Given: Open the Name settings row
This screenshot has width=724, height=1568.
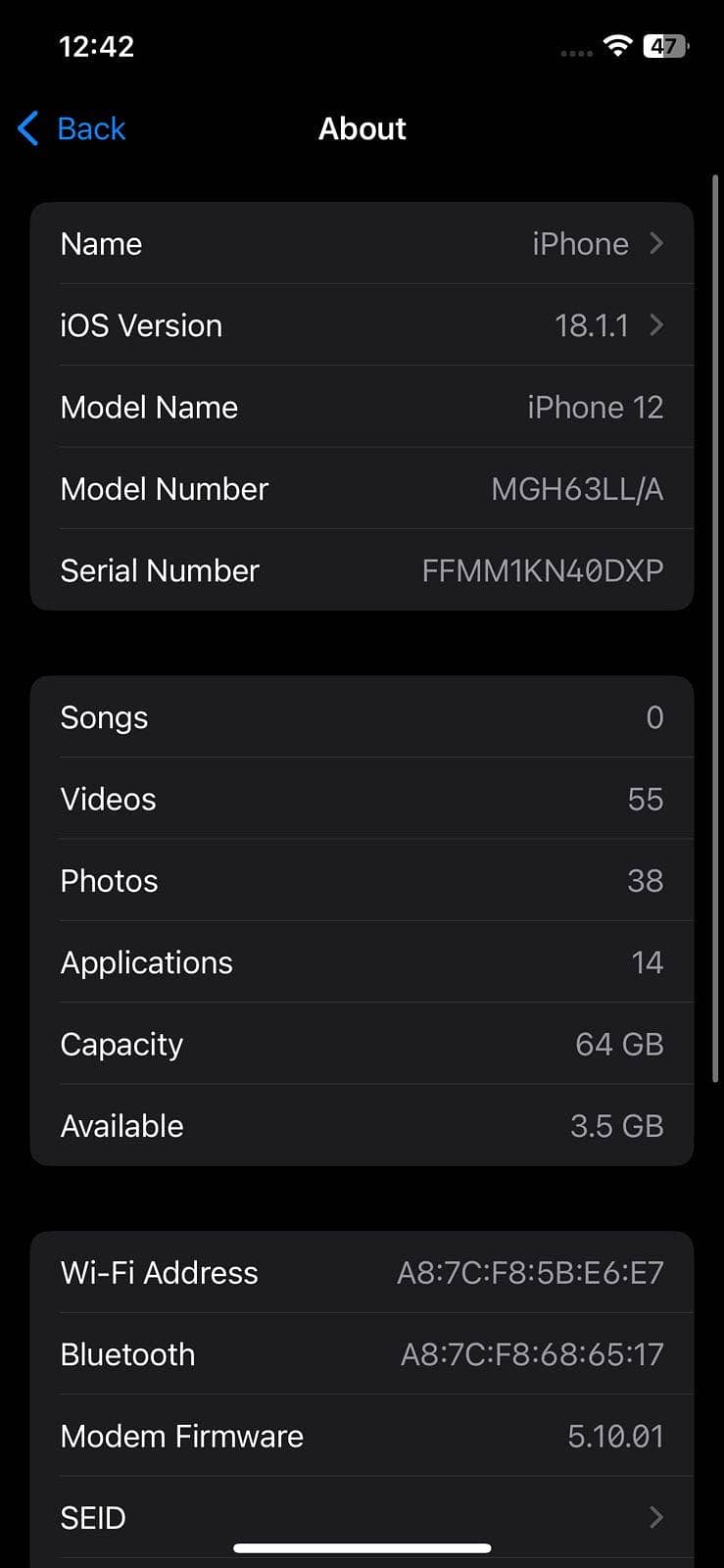Looking at the screenshot, I should [x=362, y=243].
